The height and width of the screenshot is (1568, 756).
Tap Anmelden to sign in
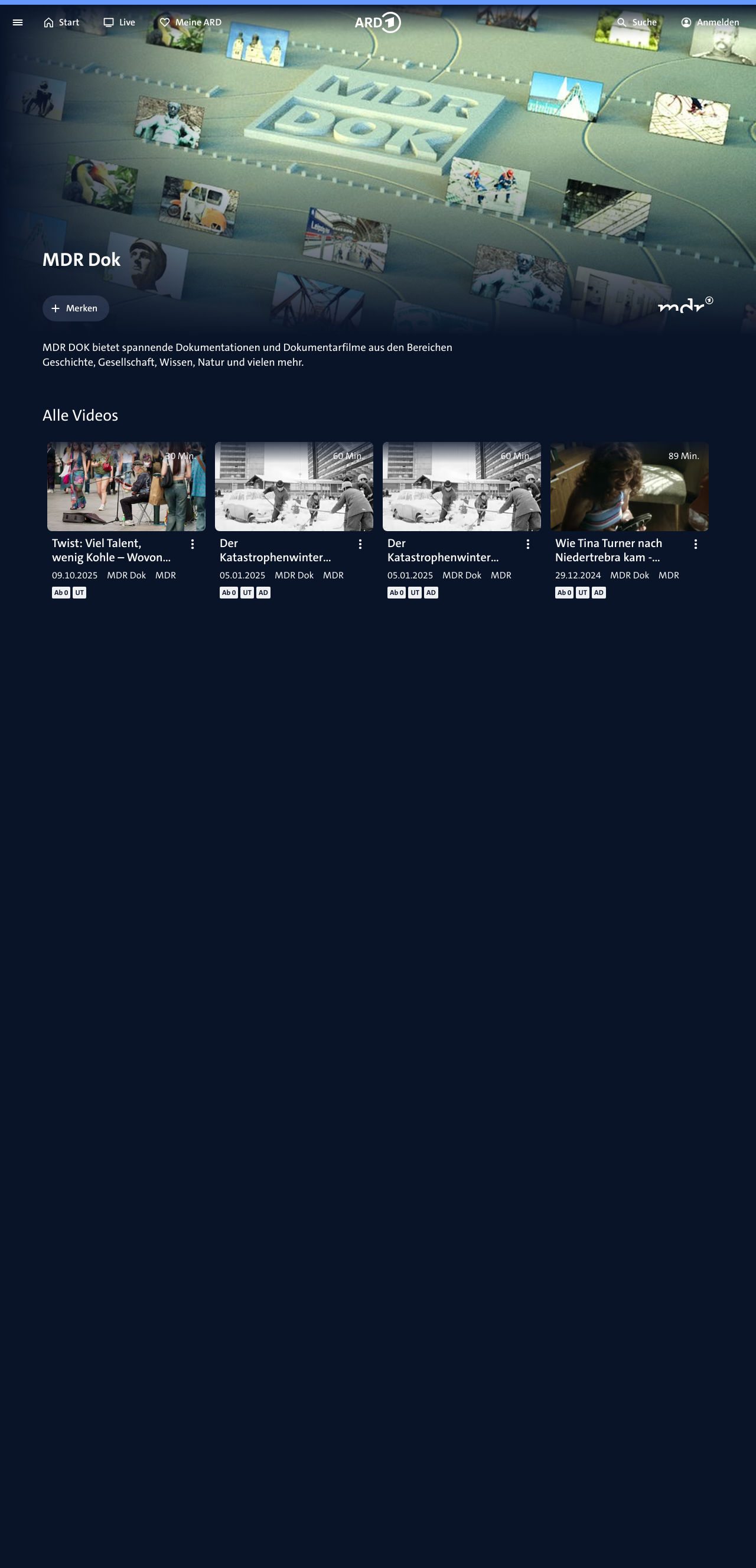(710, 22)
